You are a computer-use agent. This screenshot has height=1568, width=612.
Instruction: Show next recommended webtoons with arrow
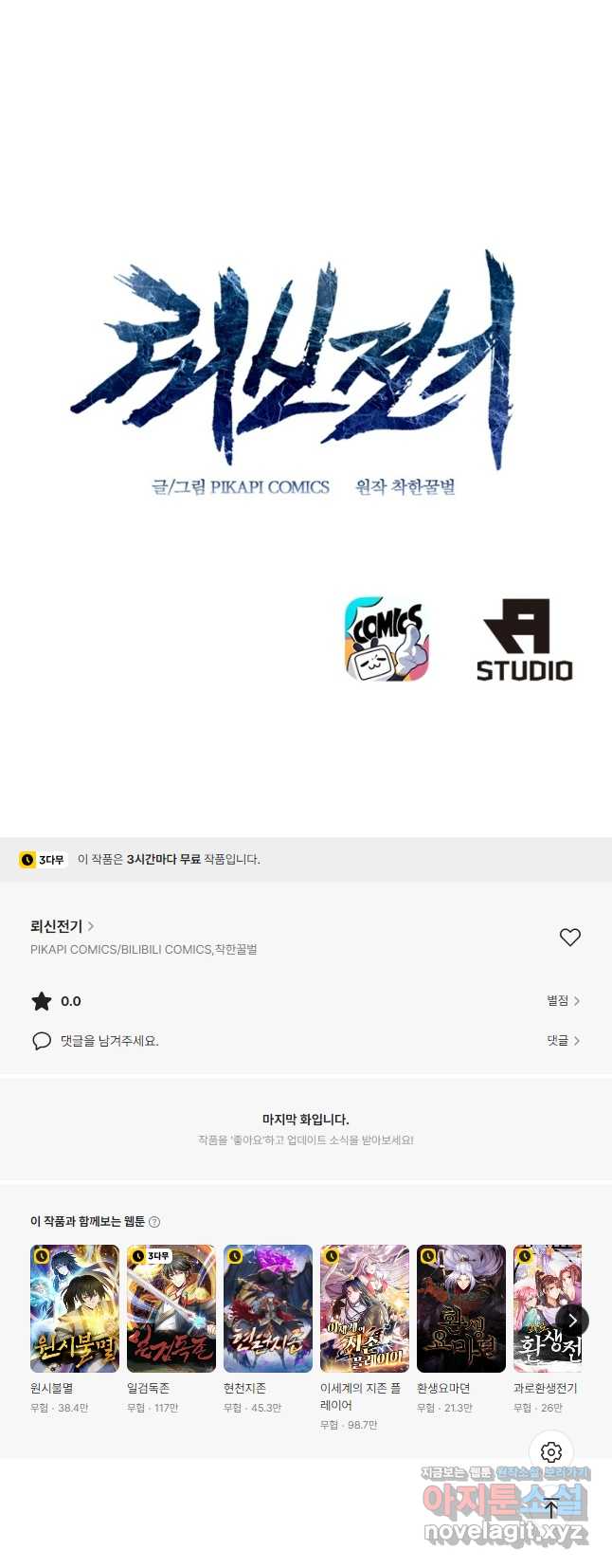[x=572, y=1320]
